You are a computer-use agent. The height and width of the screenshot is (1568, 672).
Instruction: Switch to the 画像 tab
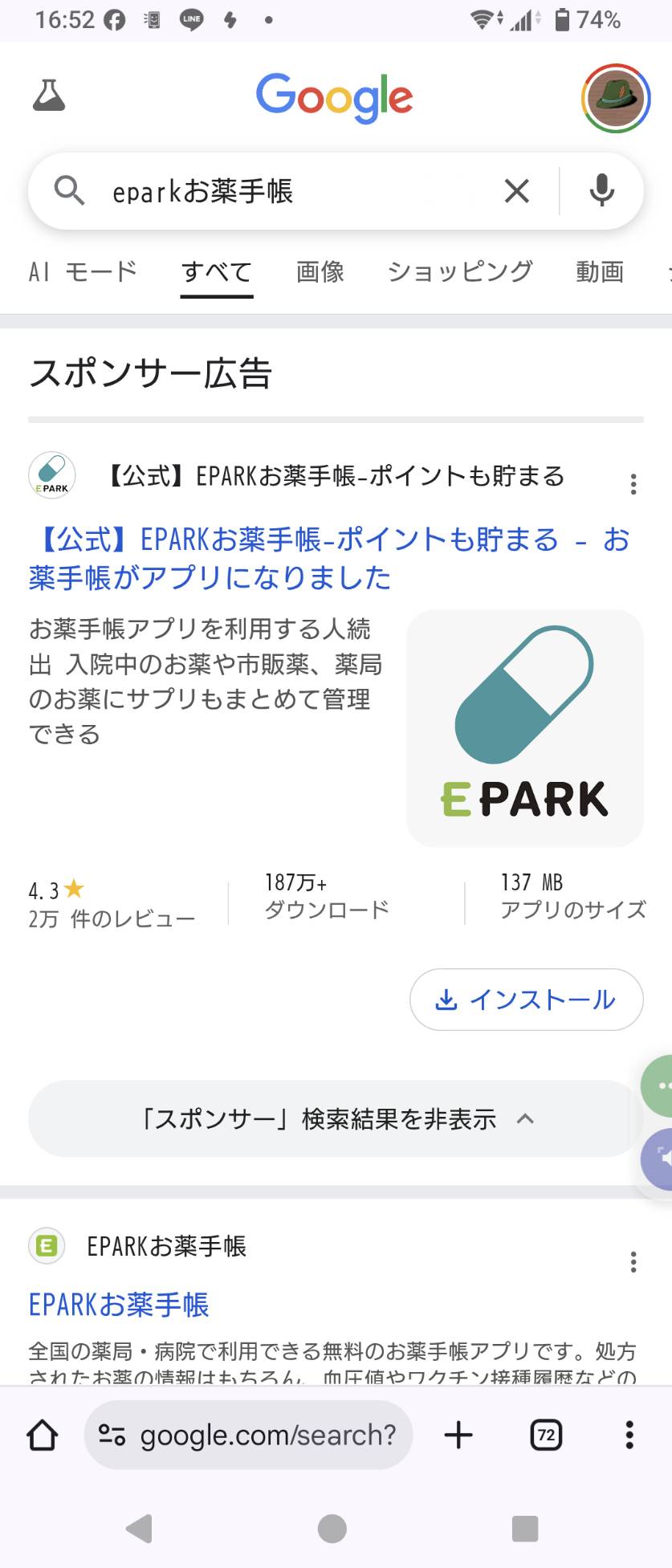click(x=320, y=271)
